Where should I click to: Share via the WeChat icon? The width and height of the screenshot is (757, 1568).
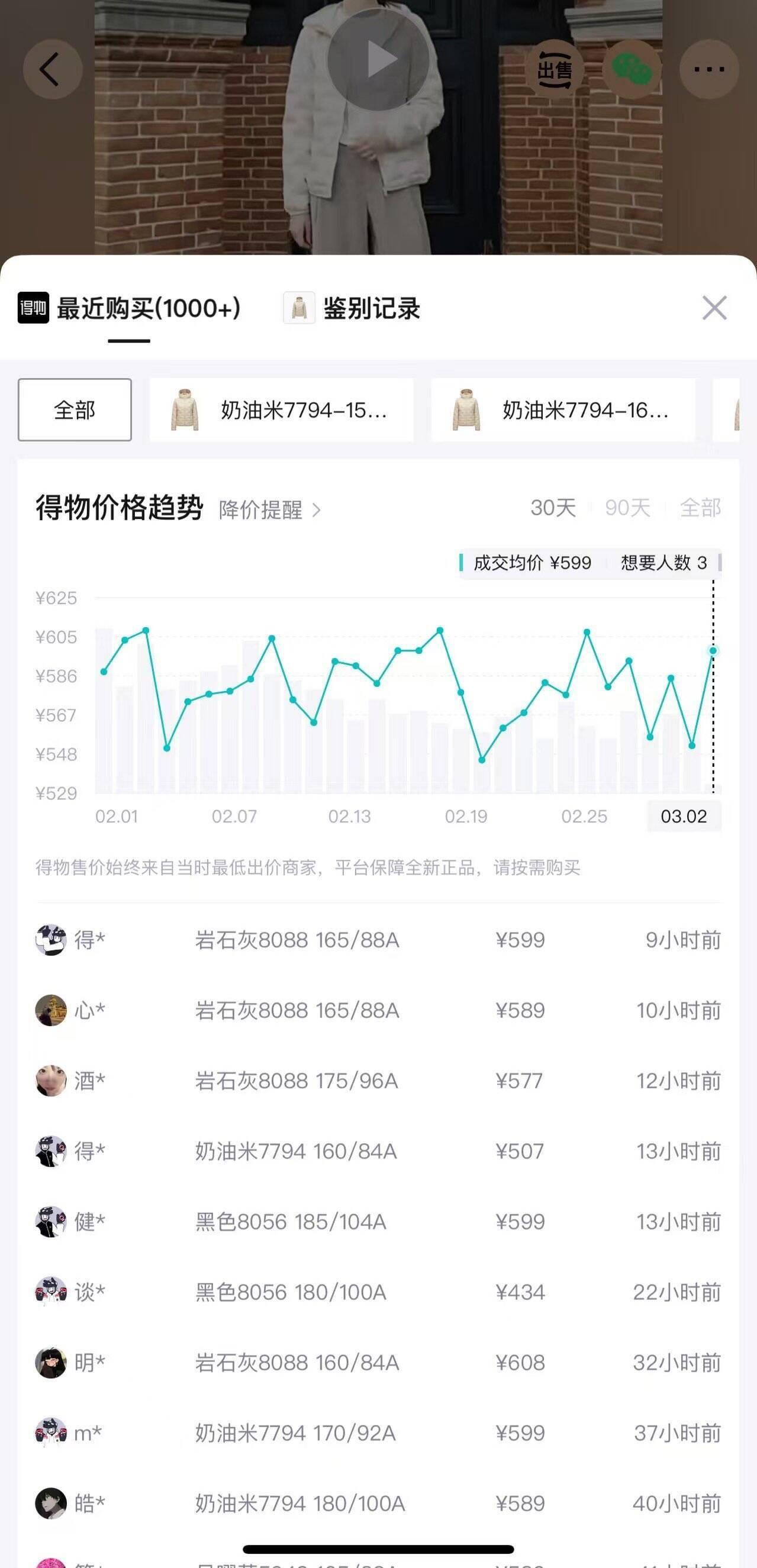click(x=632, y=69)
